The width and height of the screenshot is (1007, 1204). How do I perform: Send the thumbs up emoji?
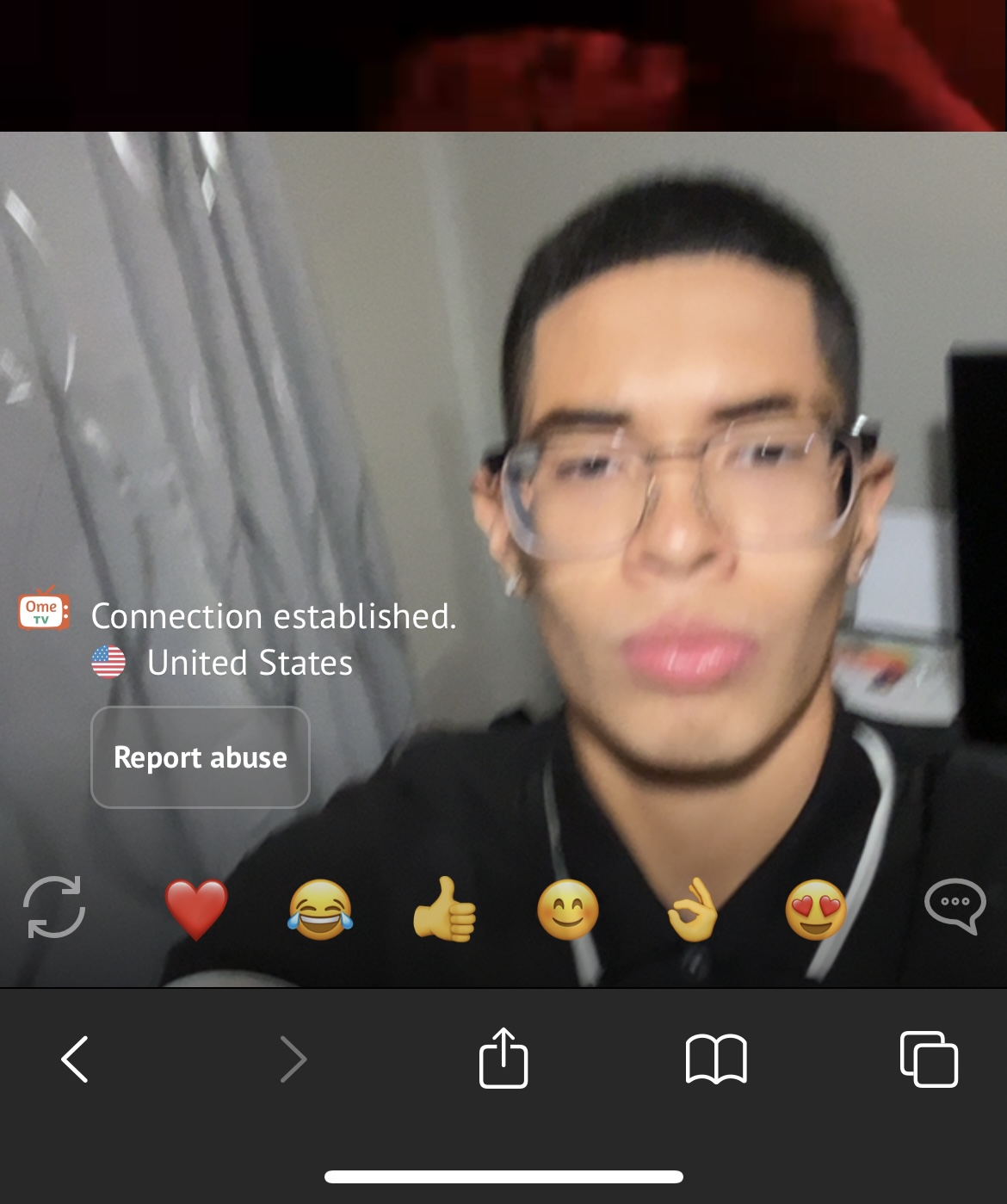tap(444, 910)
